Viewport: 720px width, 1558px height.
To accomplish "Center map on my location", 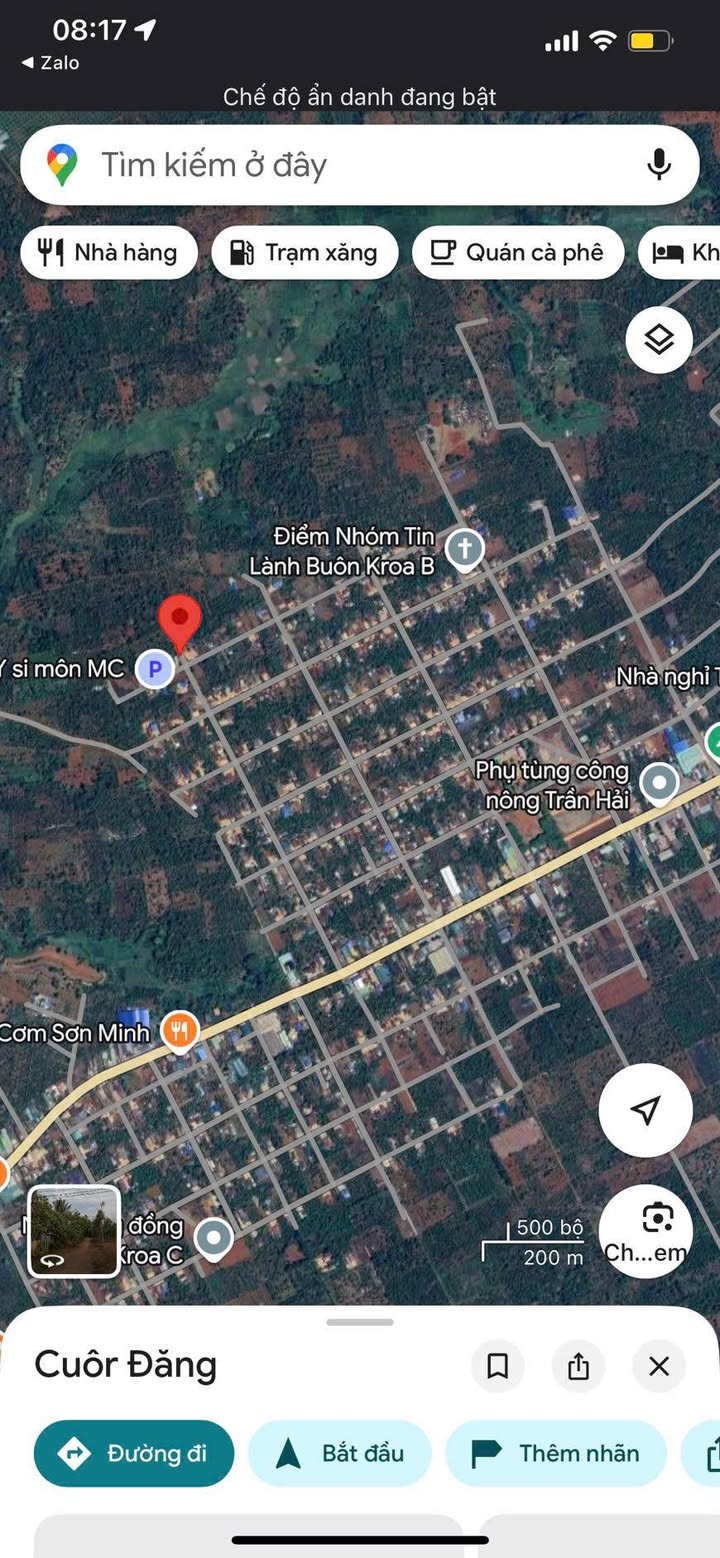I will click(x=646, y=1109).
